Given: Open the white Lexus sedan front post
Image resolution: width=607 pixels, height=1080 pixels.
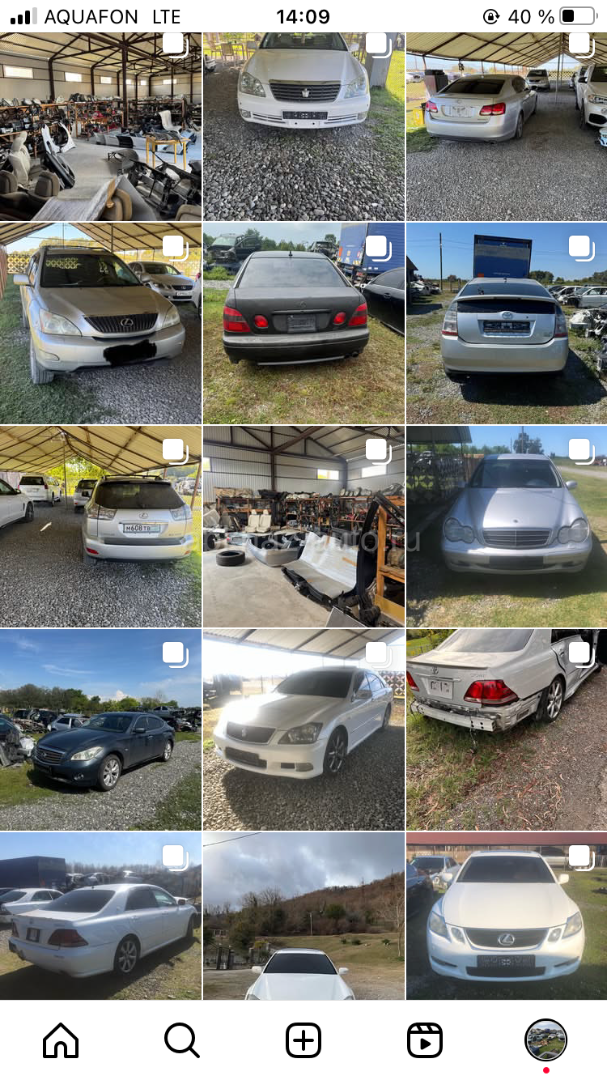Looking at the screenshot, I should (x=507, y=916).
